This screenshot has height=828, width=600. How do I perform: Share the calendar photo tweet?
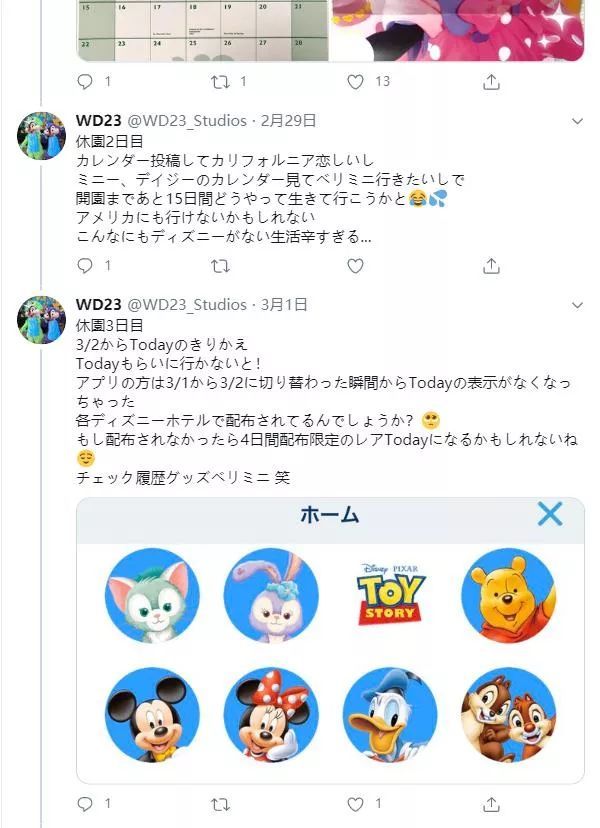(x=491, y=82)
